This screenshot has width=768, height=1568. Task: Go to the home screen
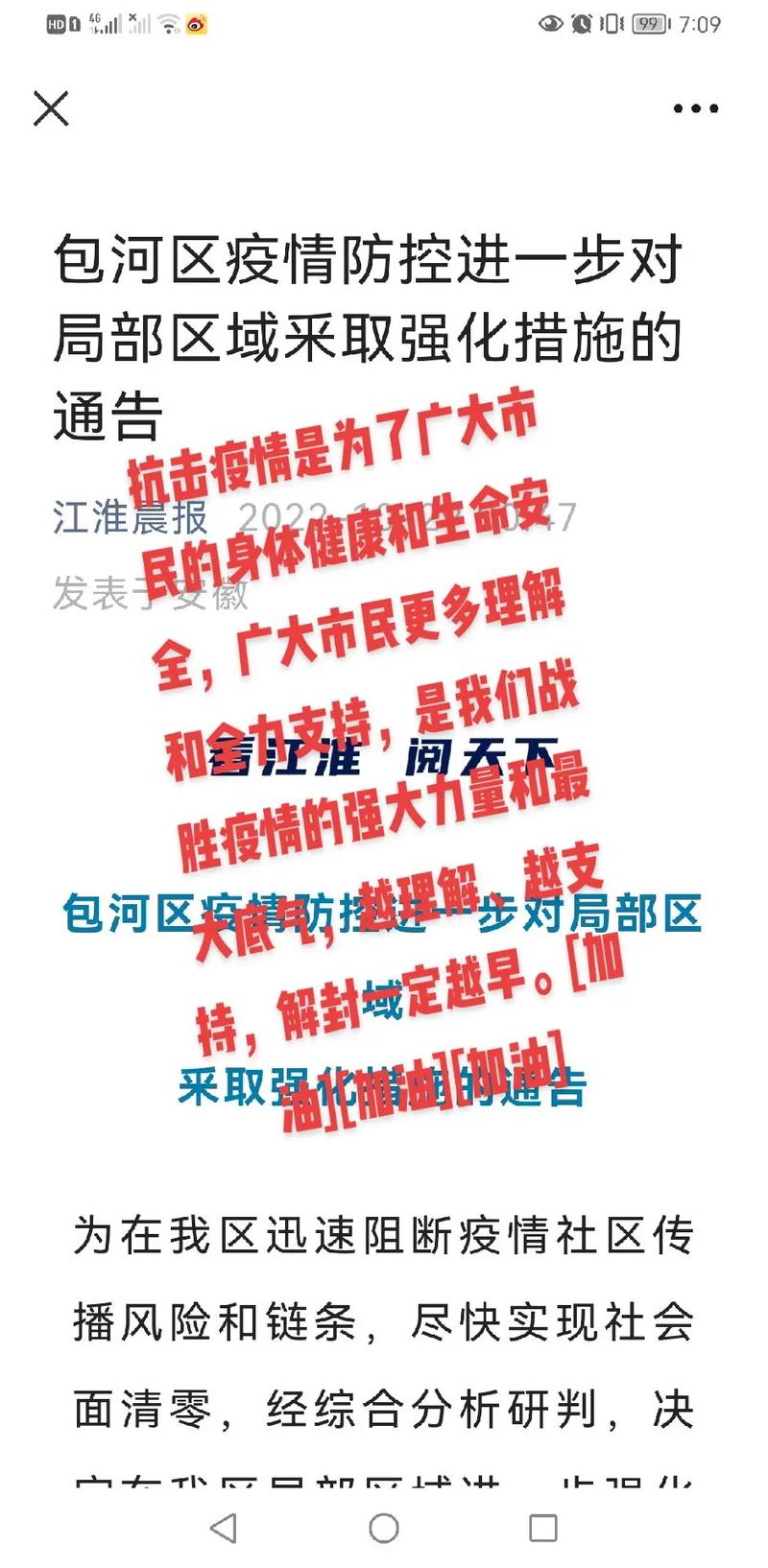click(384, 1528)
